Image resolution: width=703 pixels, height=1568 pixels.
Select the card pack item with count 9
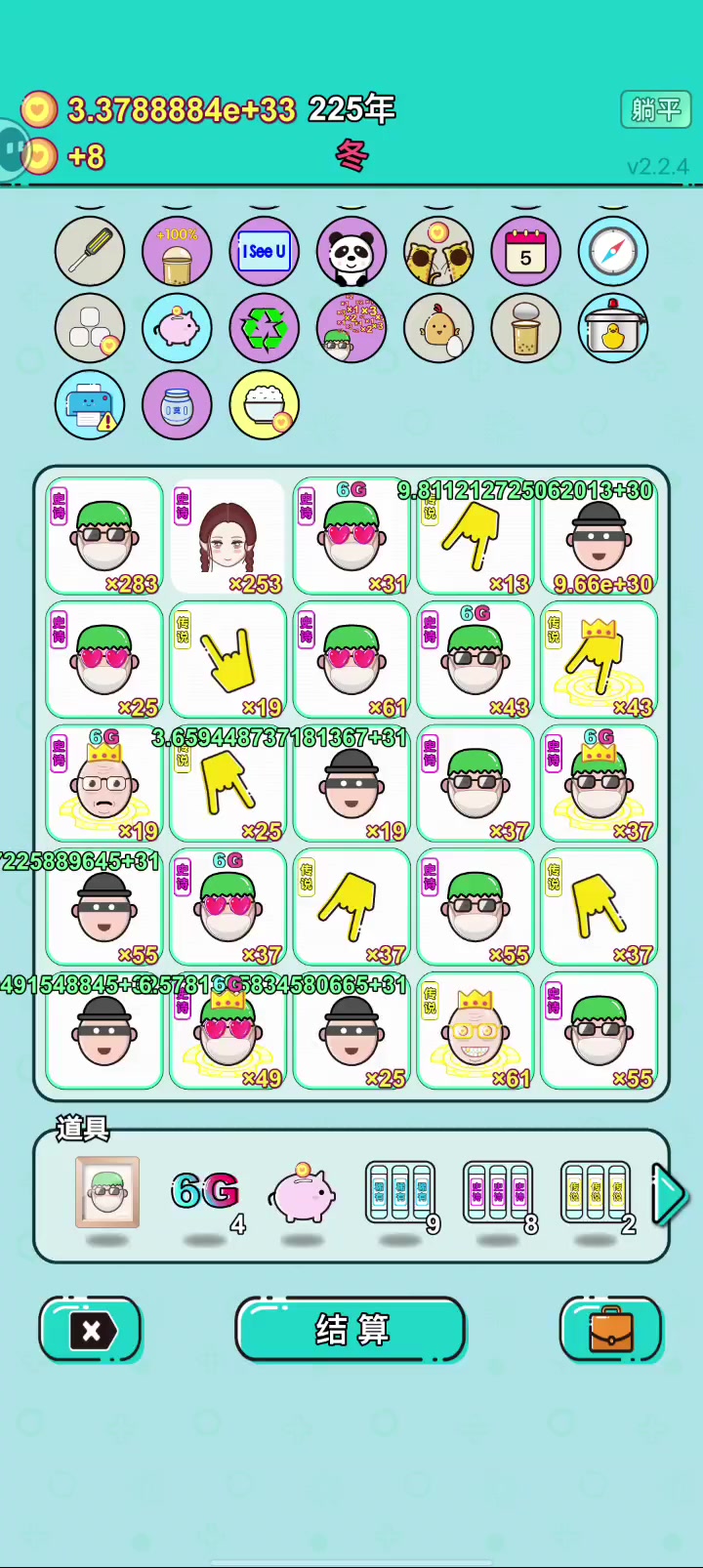(400, 1193)
